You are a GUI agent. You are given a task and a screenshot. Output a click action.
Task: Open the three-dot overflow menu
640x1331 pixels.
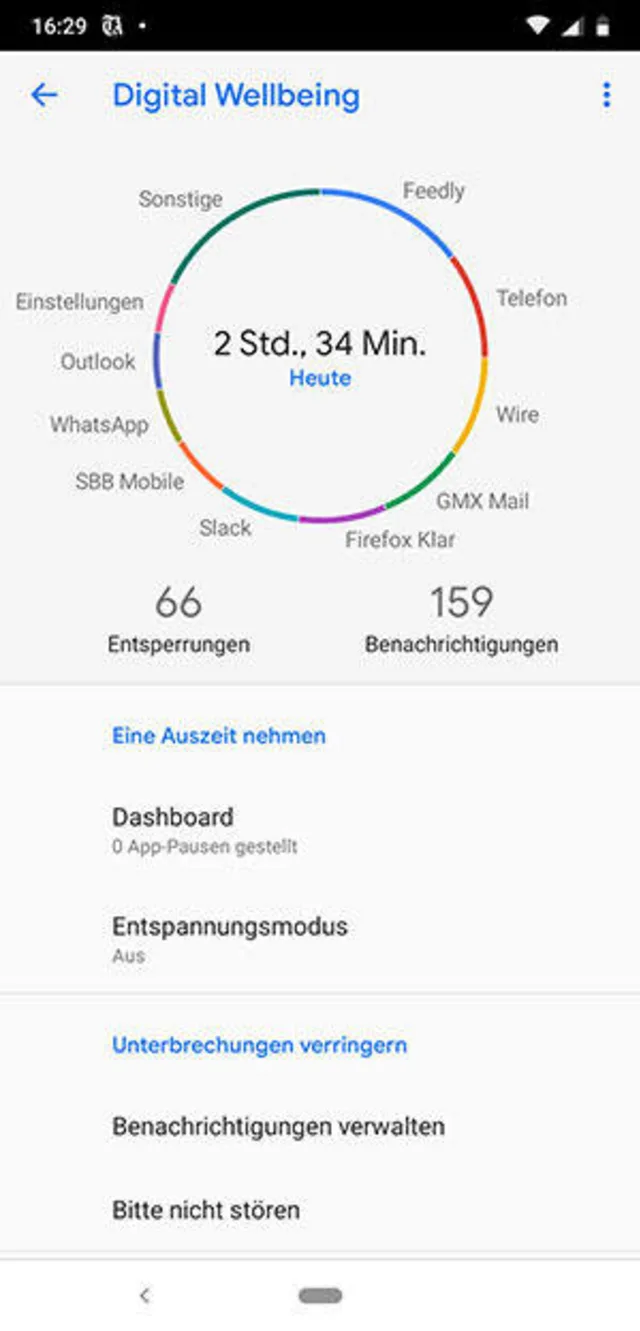click(606, 96)
